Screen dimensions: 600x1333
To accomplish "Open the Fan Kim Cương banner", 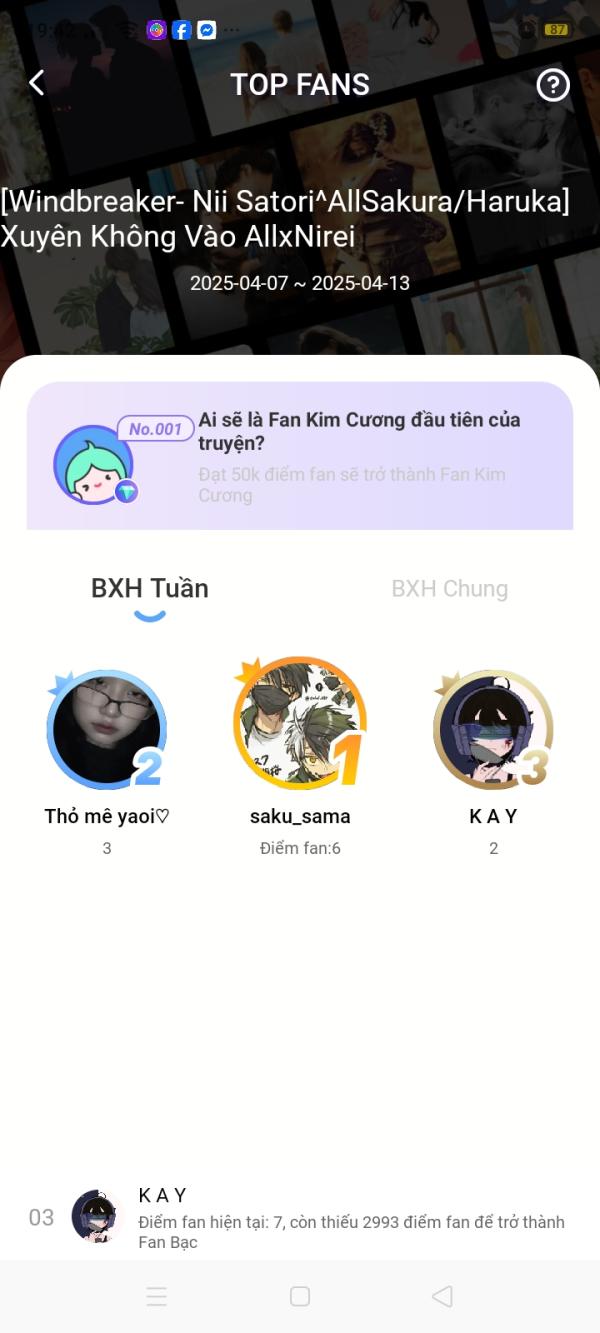I will 300,456.
